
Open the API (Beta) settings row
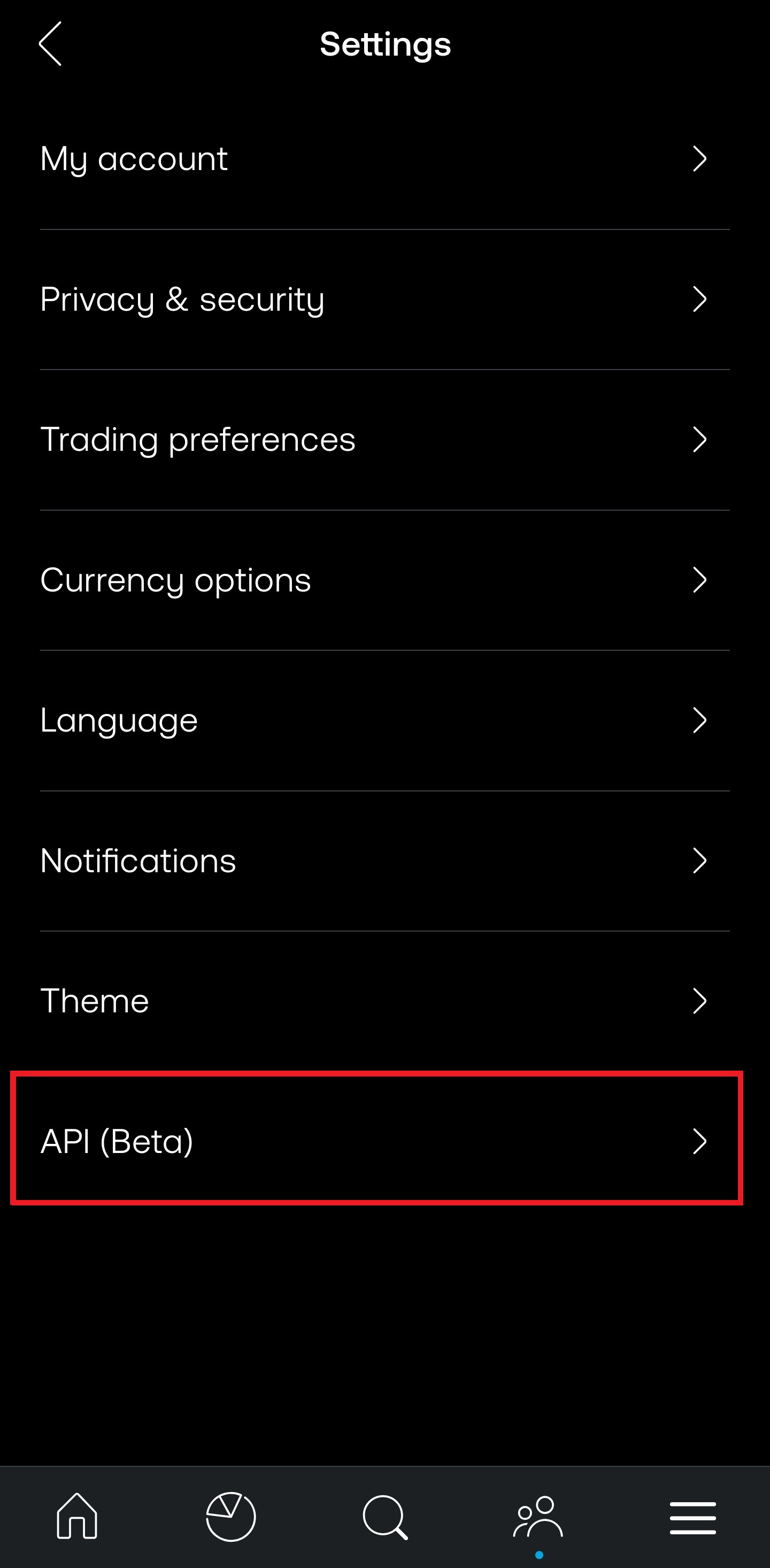click(x=377, y=1141)
